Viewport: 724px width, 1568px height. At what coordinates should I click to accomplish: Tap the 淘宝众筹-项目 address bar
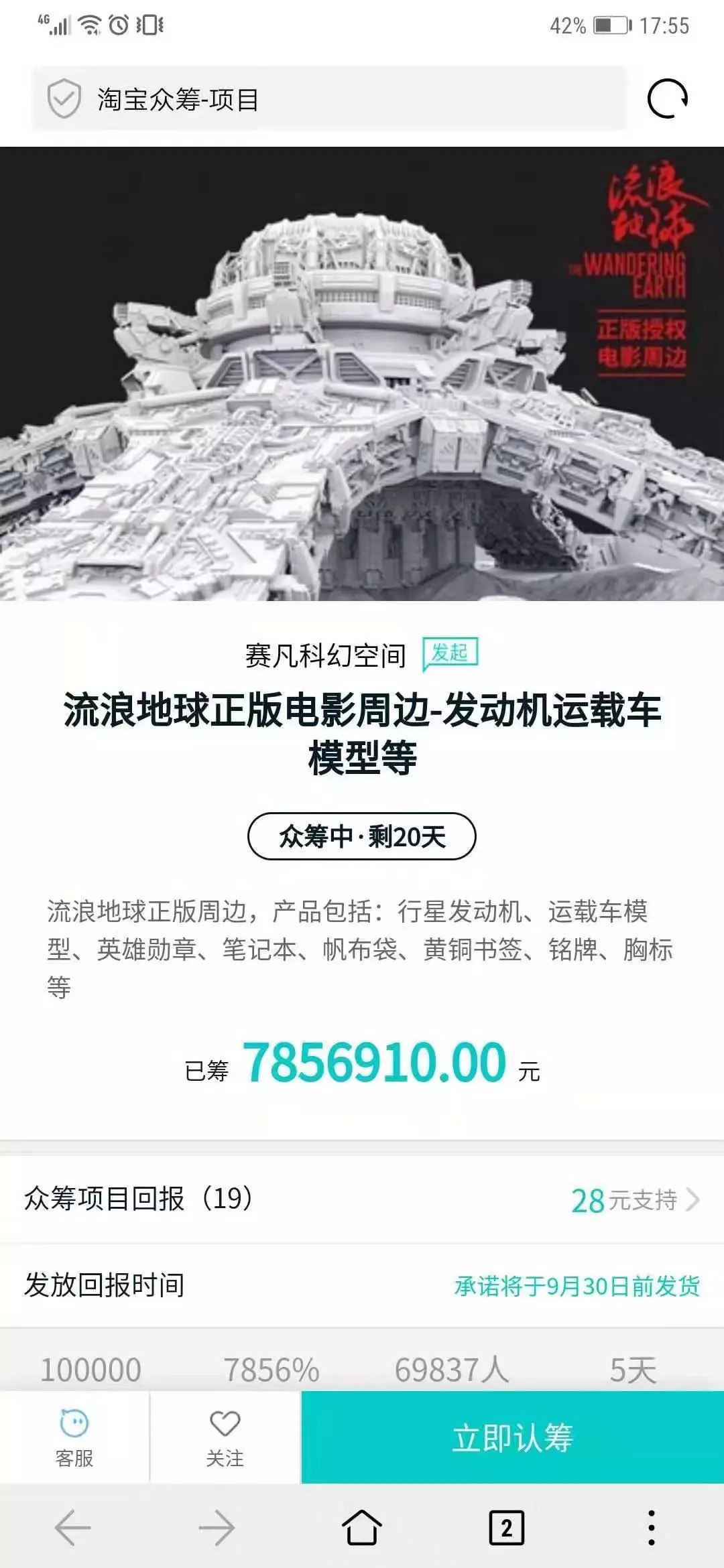pyautogui.click(x=328, y=99)
